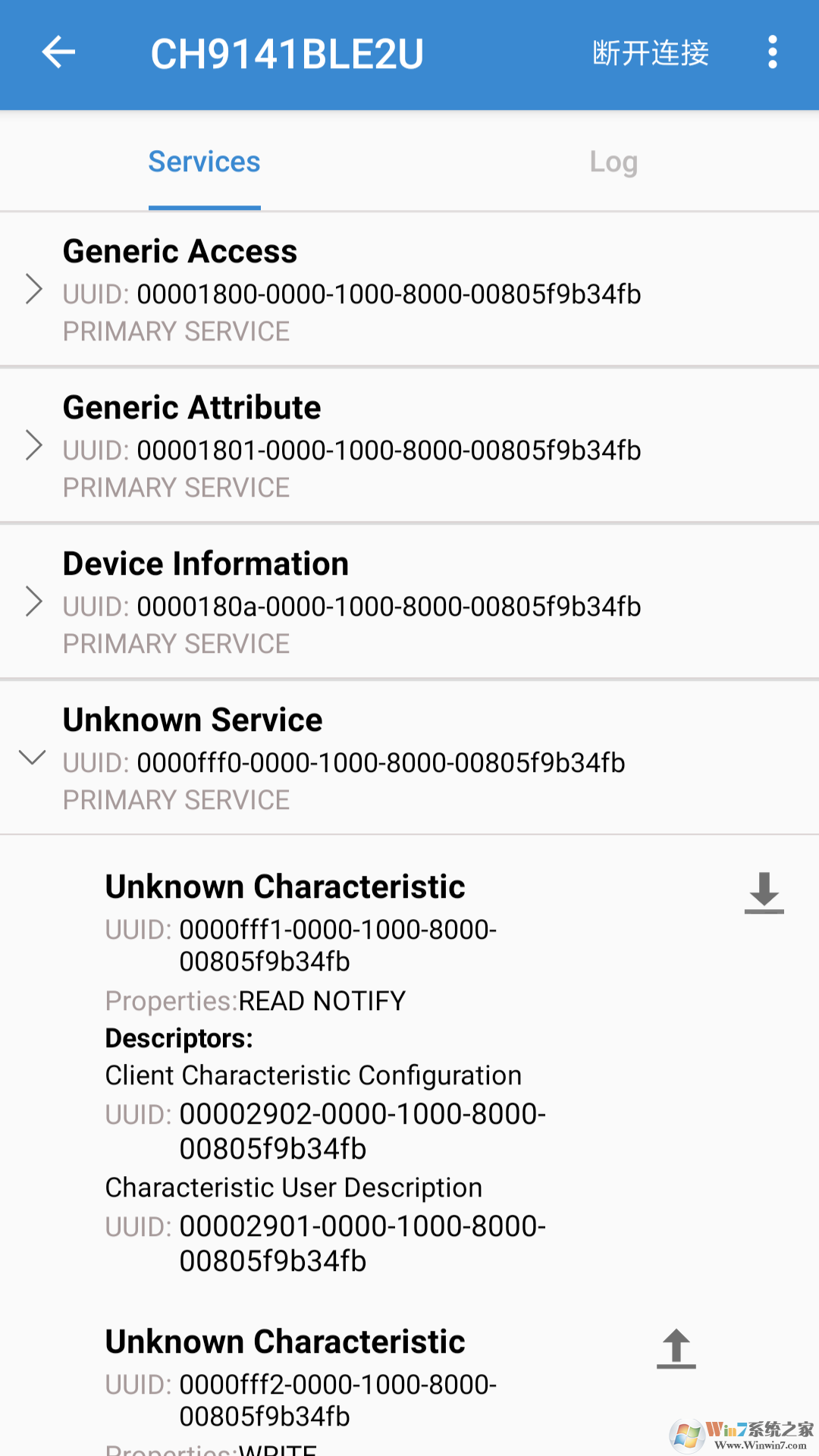Expand the Device Information service

33,602
